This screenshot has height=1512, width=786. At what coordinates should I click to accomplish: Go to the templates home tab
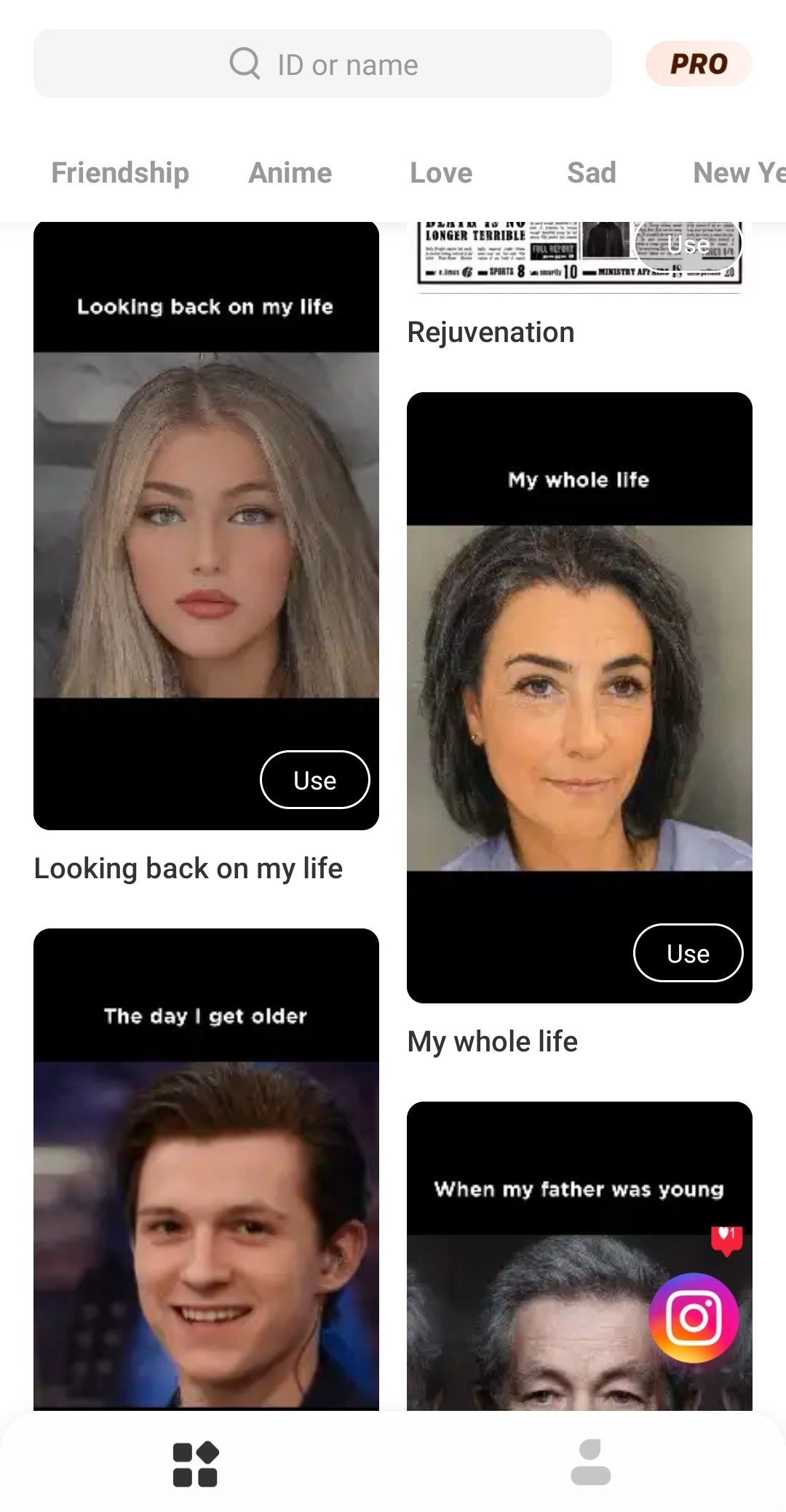tap(196, 1464)
